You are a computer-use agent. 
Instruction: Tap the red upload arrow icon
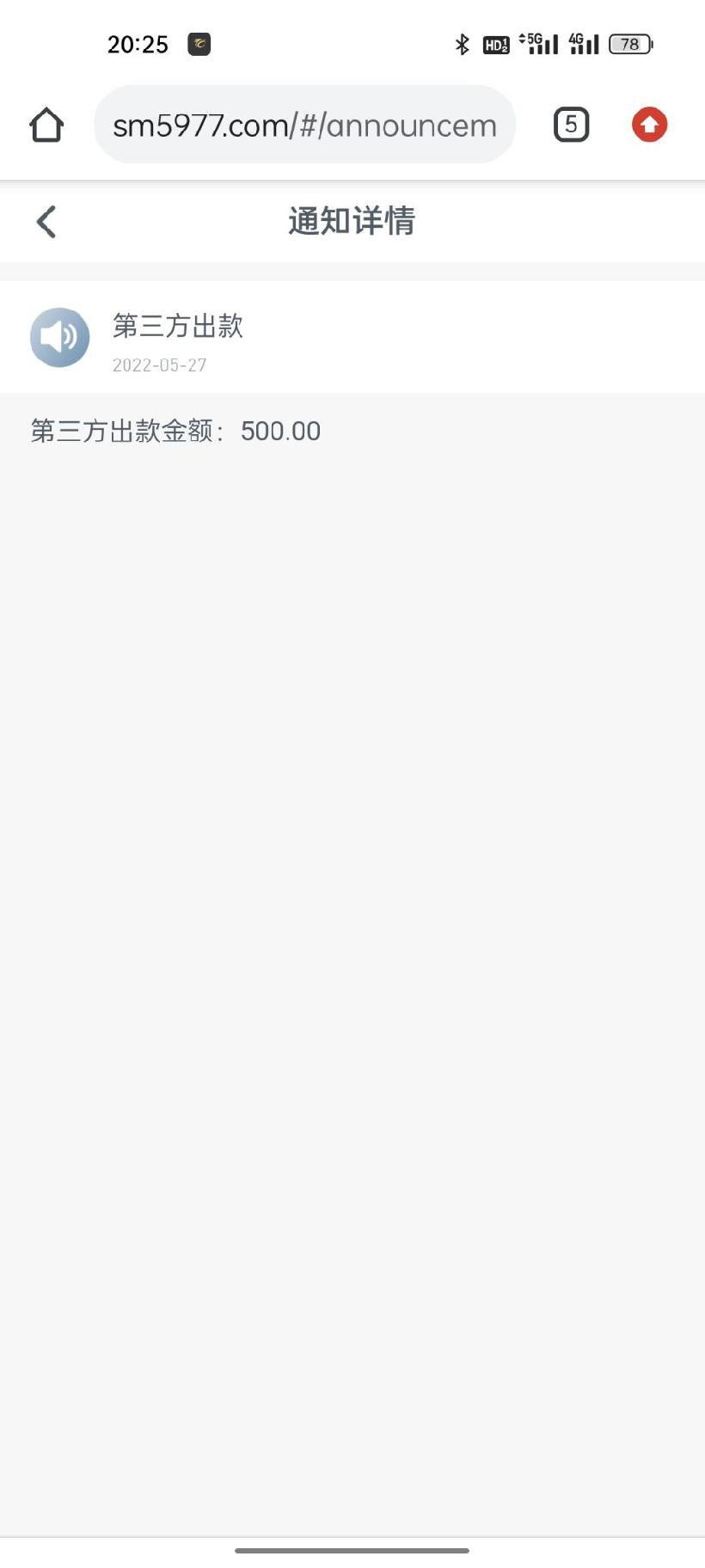pyautogui.click(x=649, y=126)
